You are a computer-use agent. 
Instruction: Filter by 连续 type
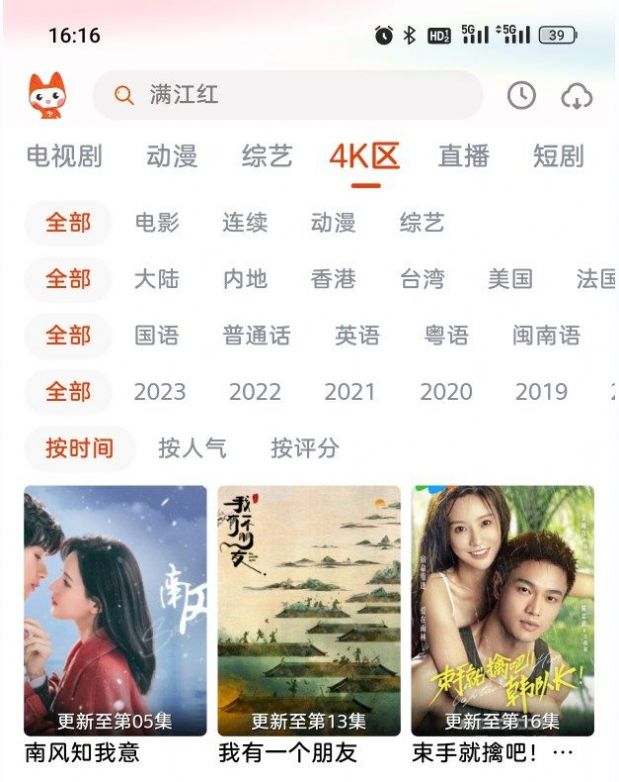[x=244, y=223]
